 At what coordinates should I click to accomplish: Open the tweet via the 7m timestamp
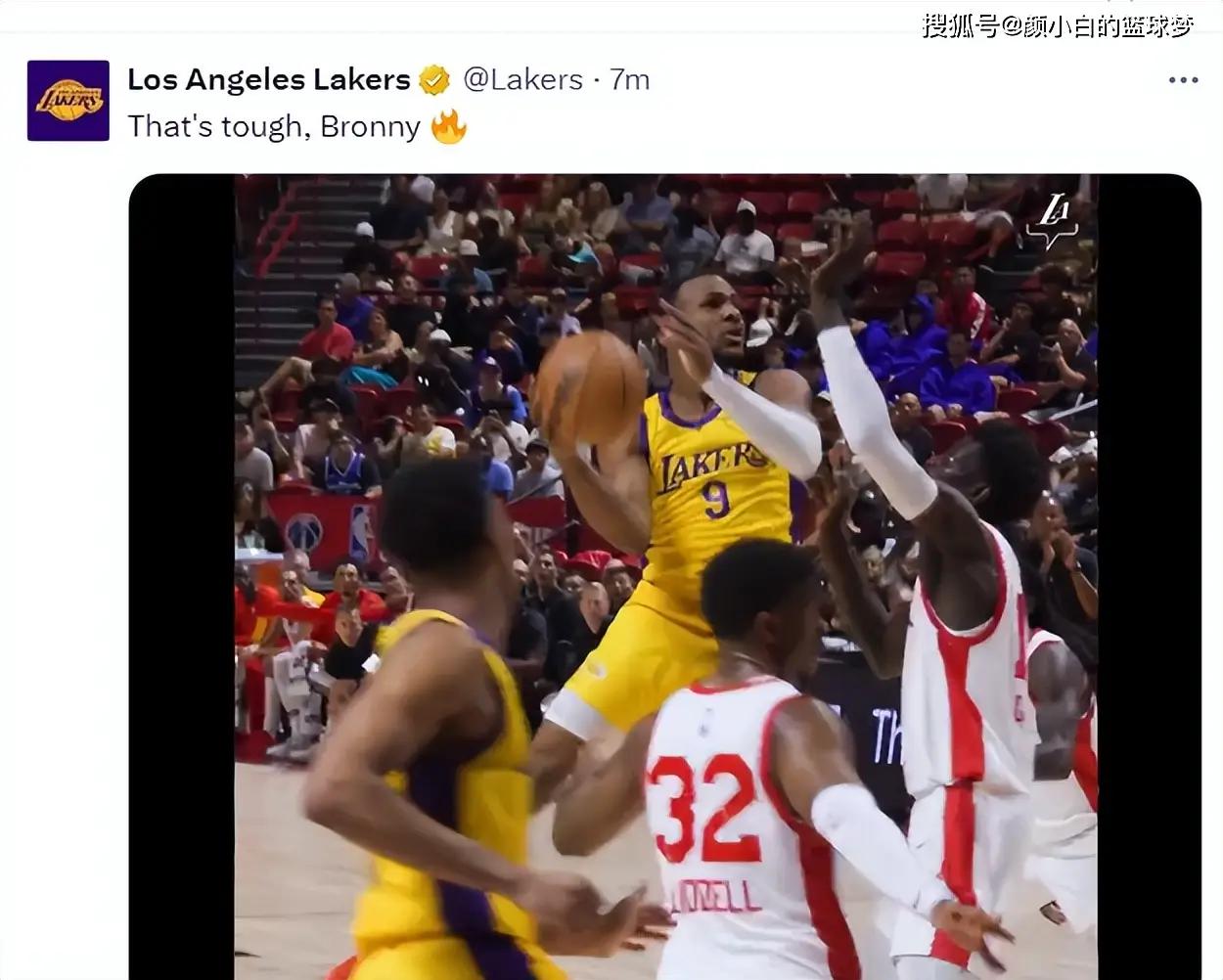click(630, 79)
